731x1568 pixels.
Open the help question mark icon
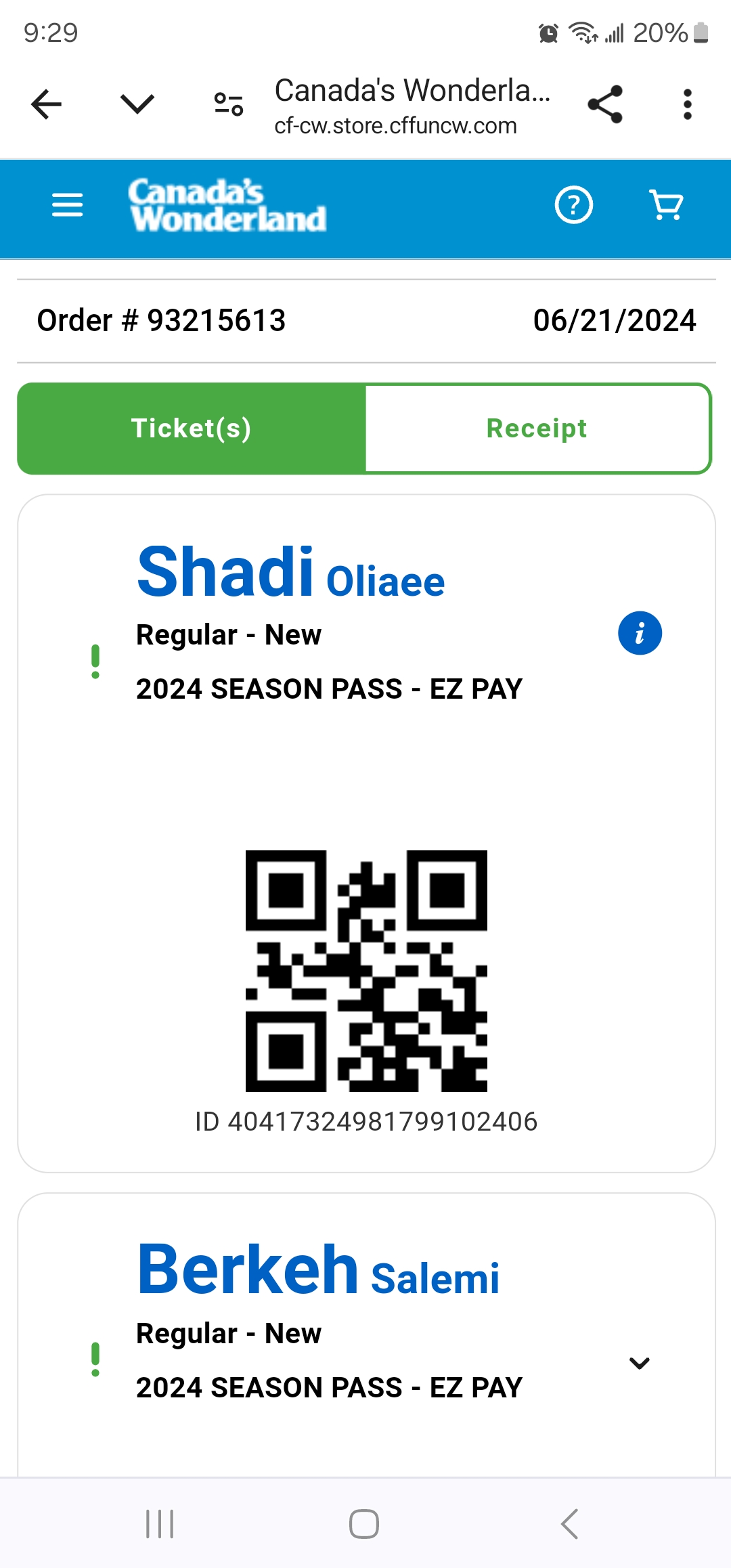(573, 204)
